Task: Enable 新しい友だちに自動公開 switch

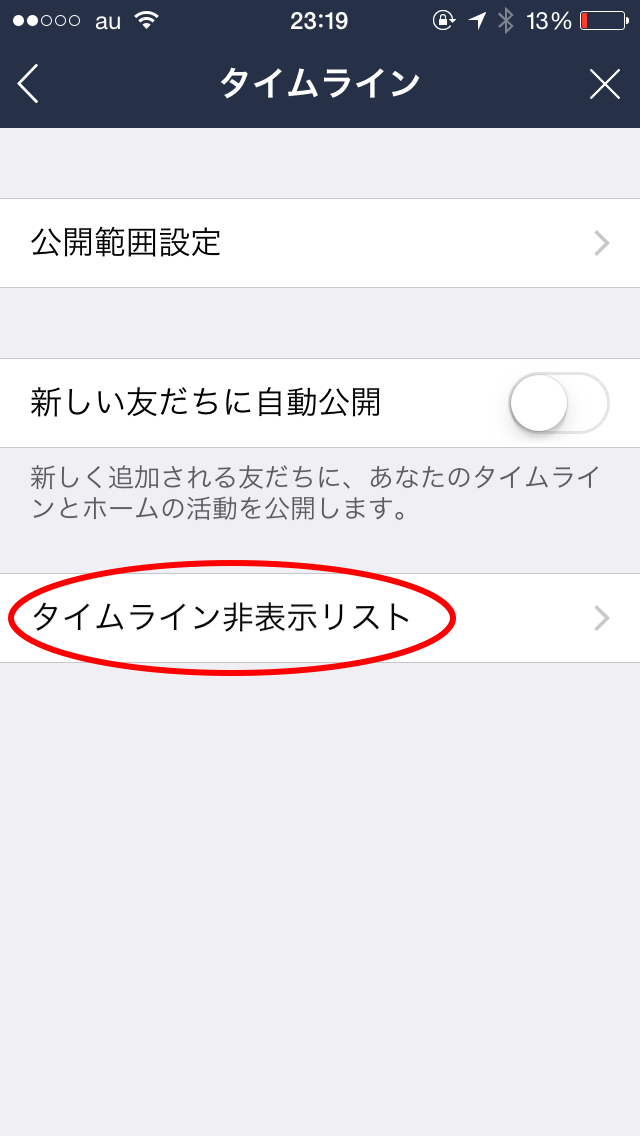Action: (559, 404)
